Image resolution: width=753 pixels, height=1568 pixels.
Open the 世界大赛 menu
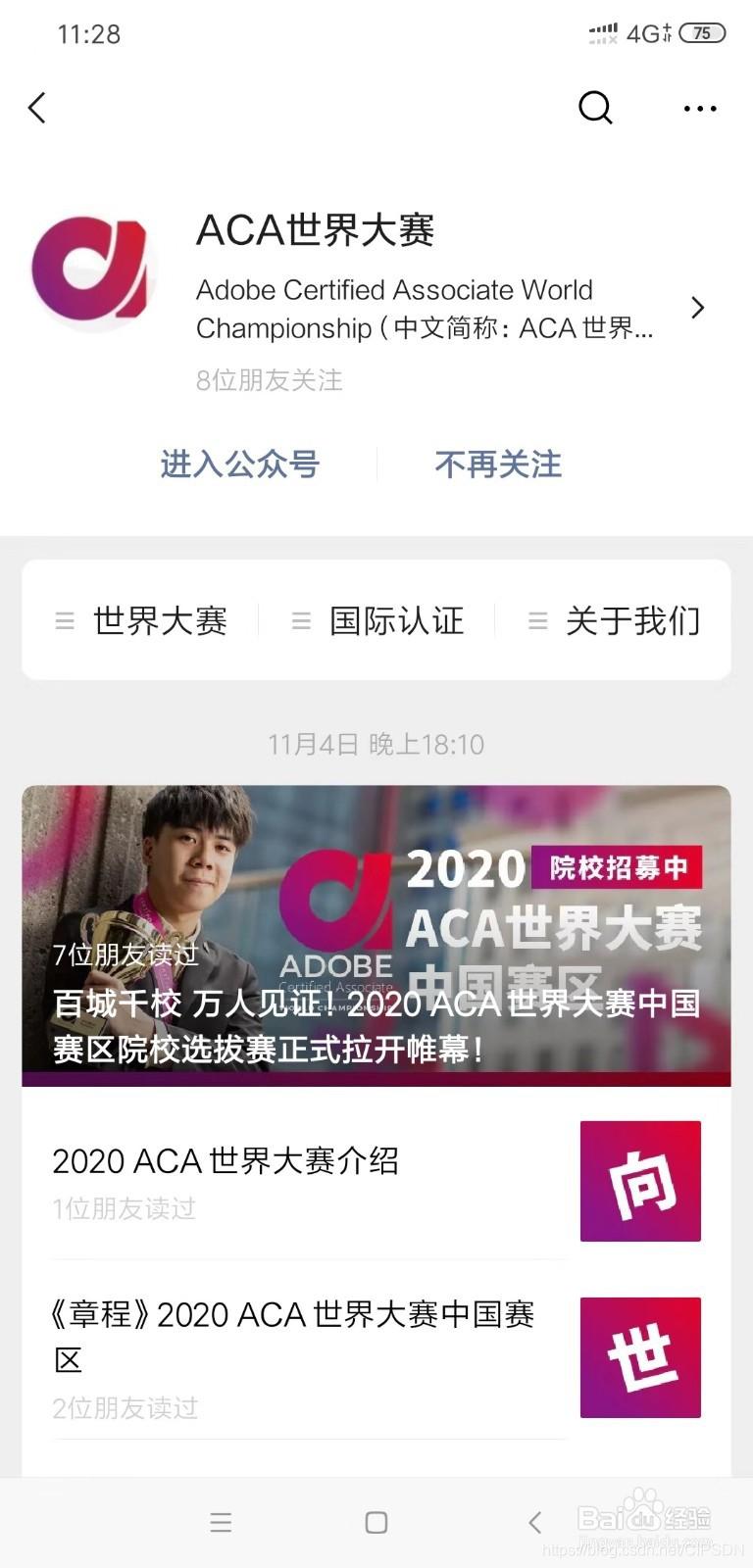pyautogui.click(x=142, y=620)
